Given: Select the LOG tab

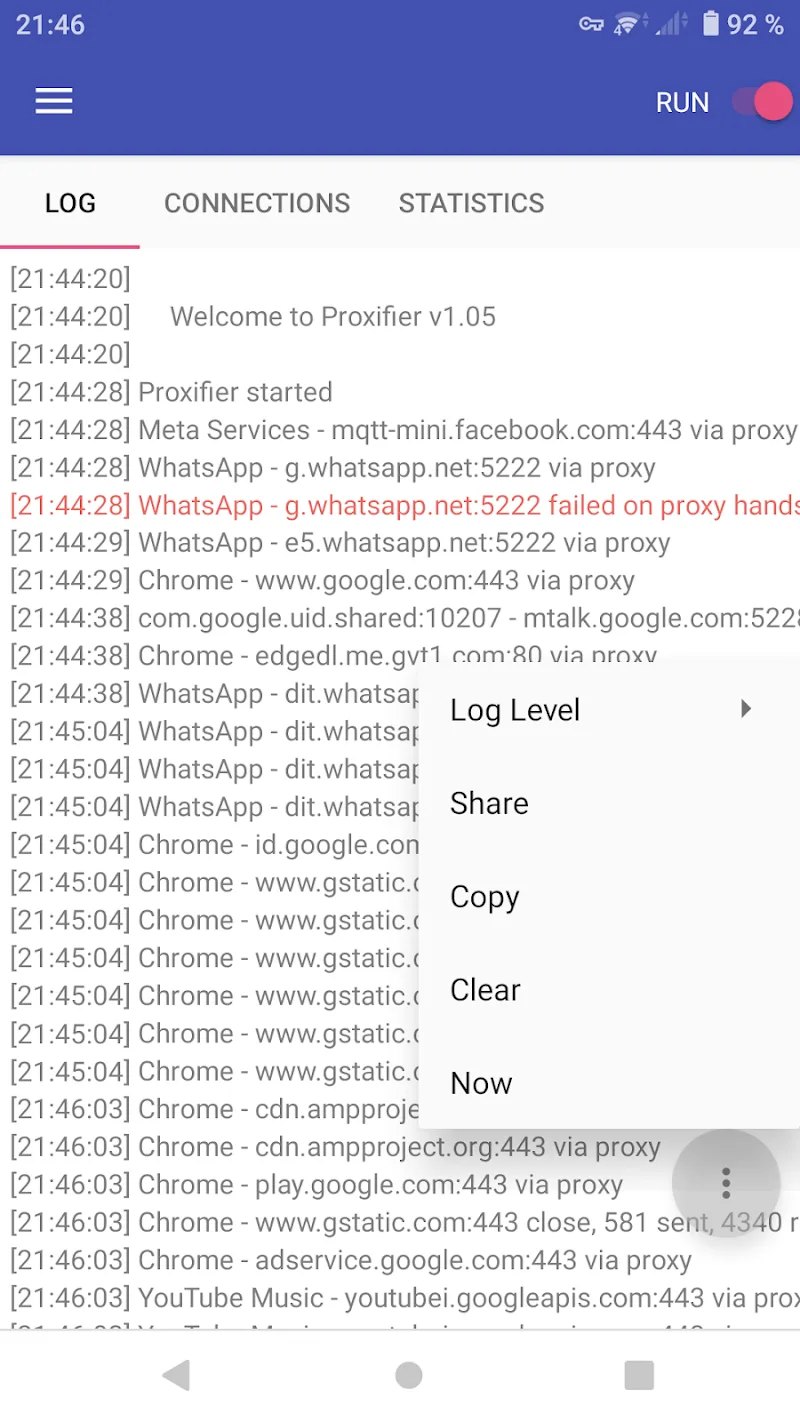Looking at the screenshot, I should pos(70,203).
